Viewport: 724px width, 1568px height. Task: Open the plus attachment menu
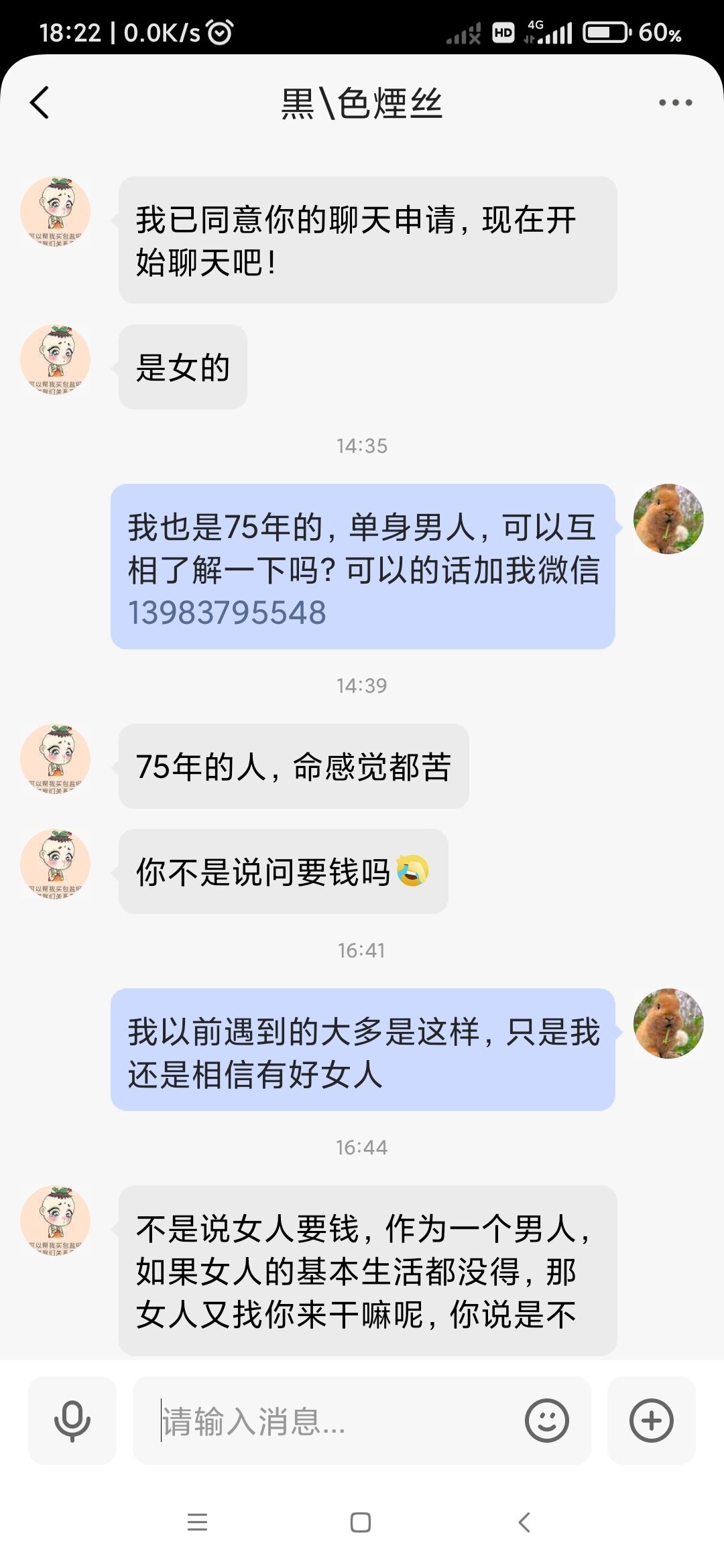coord(651,1421)
